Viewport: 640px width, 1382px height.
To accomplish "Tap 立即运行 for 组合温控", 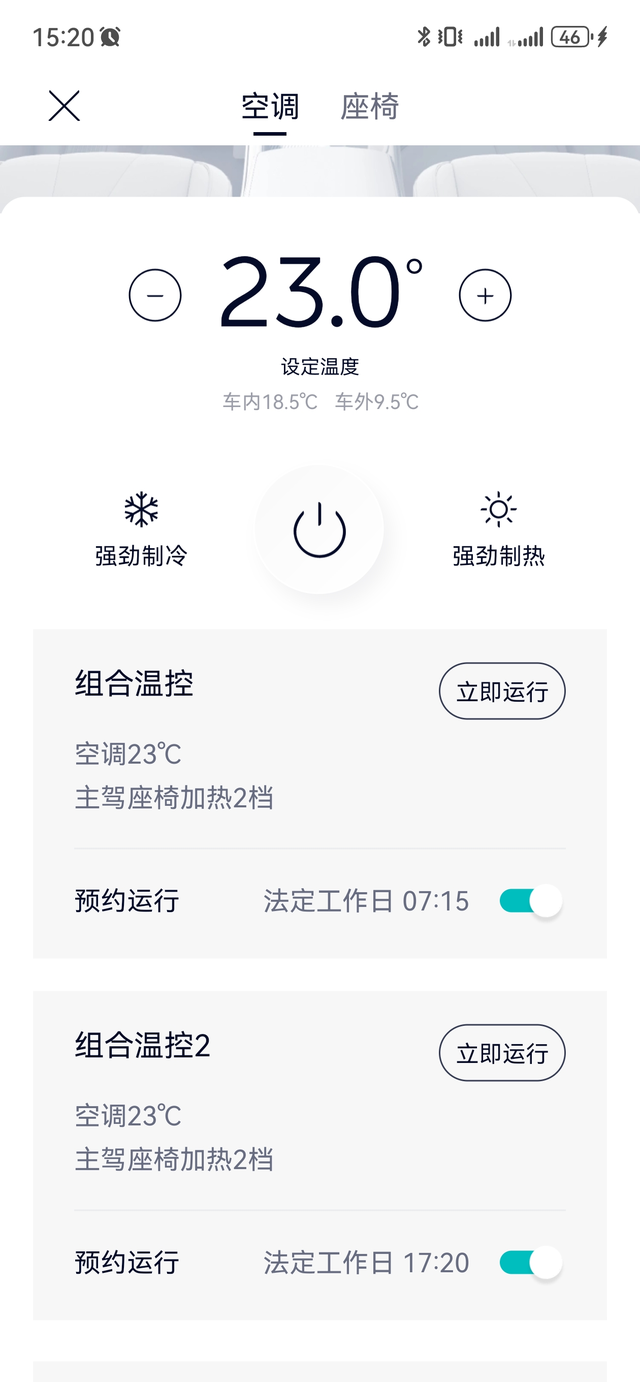I will coord(502,691).
